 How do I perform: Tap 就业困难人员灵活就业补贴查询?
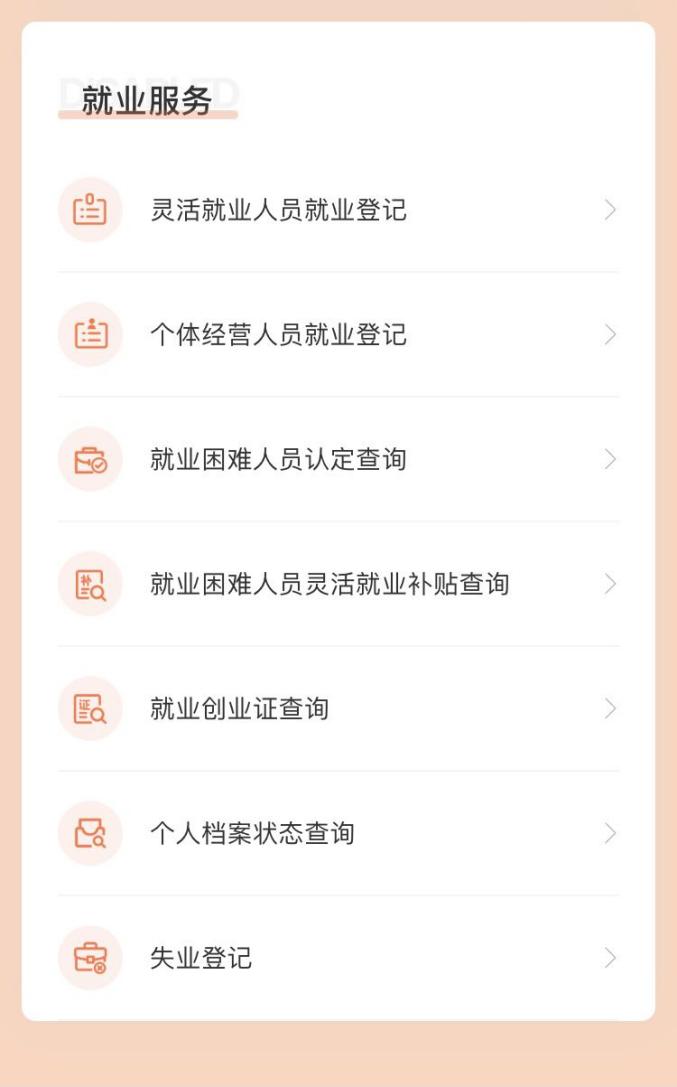(x=329, y=584)
